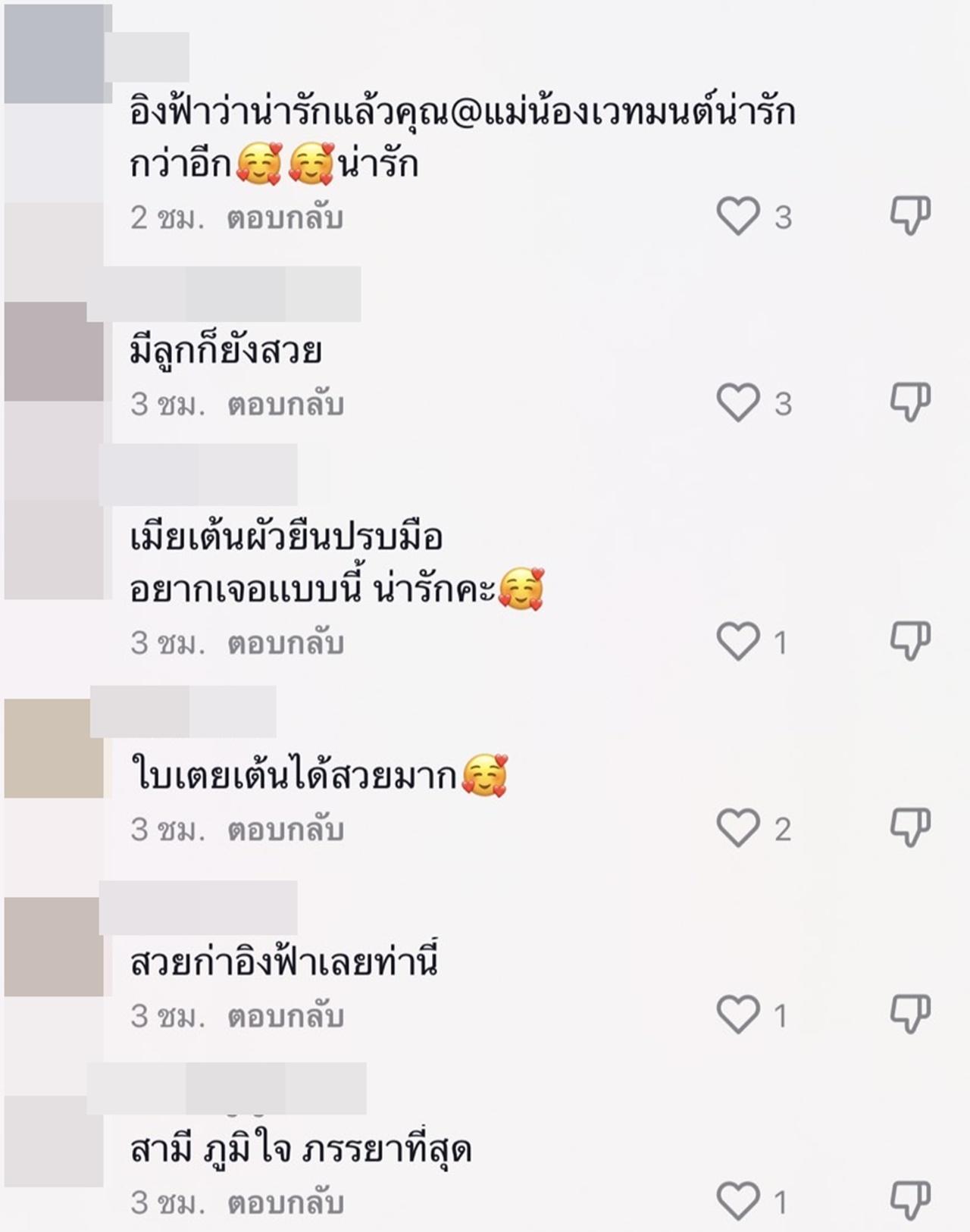The height and width of the screenshot is (1232, 970).
Task: Dislike the comment 'ใบเตยเต้นได้สวยมาก'
Action: point(909,828)
